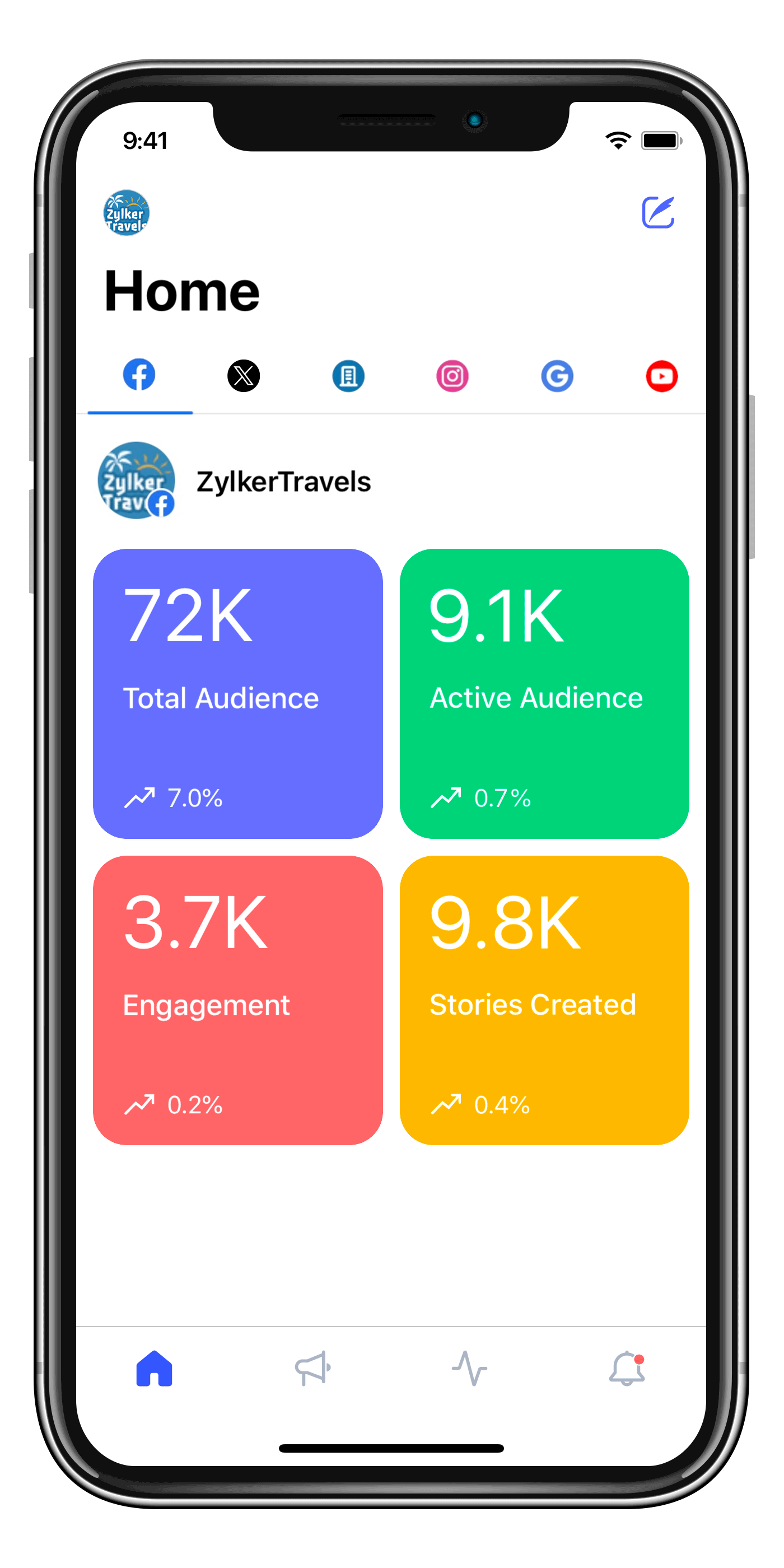Open the megaphone posts tab
Image resolution: width=784 pixels, height=1568 pixels.
coord(312,1368)
